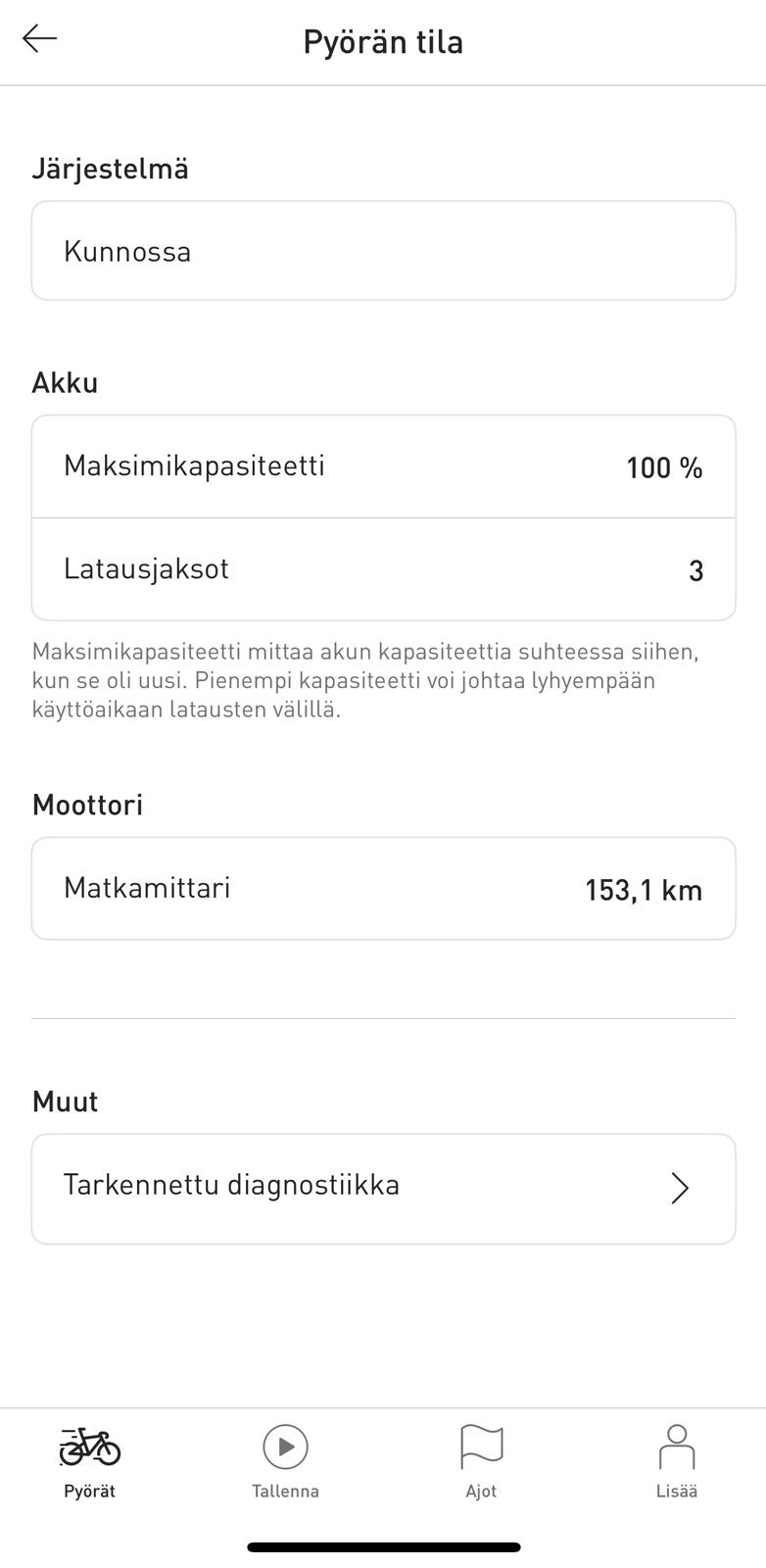The width and height of the screenshot is (766, 1568).
Task: Tap the home indicator bar at bottom
Action: [383, 1521]
